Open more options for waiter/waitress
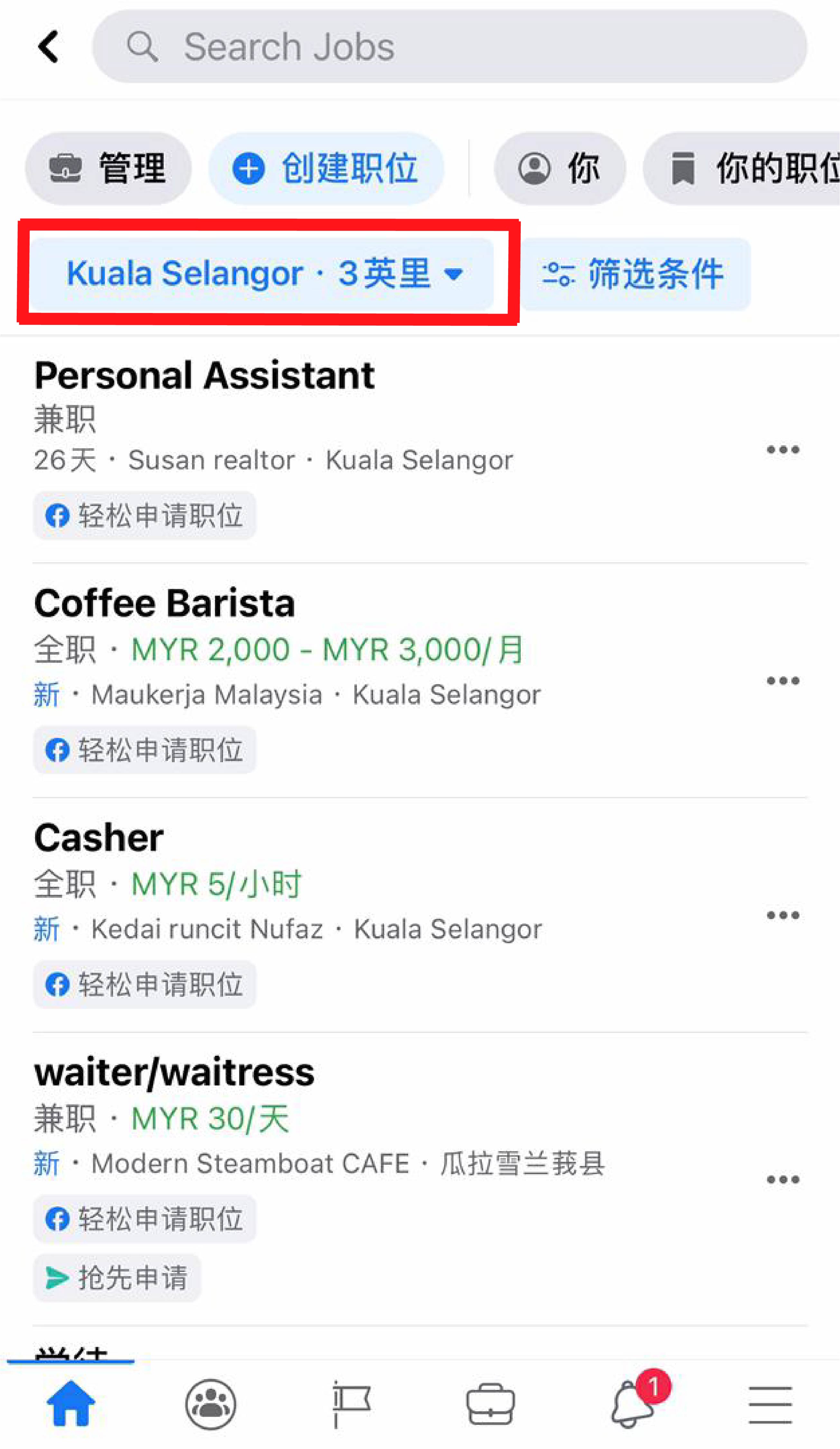Image resolution: width=840 pixels, height=1449 pixels. tap(782, 1180)
